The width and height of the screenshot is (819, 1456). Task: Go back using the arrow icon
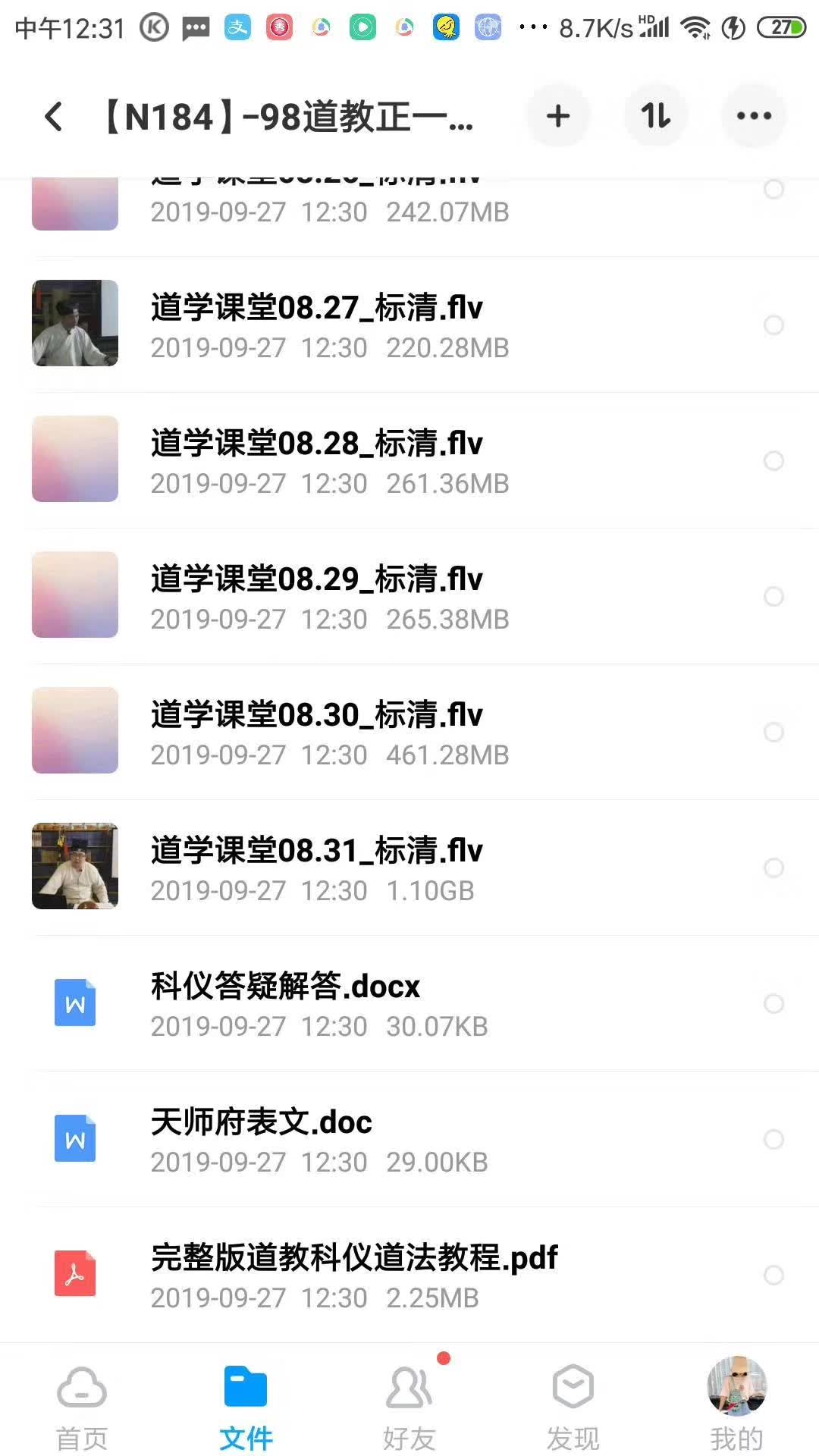[x=52, y=115]
